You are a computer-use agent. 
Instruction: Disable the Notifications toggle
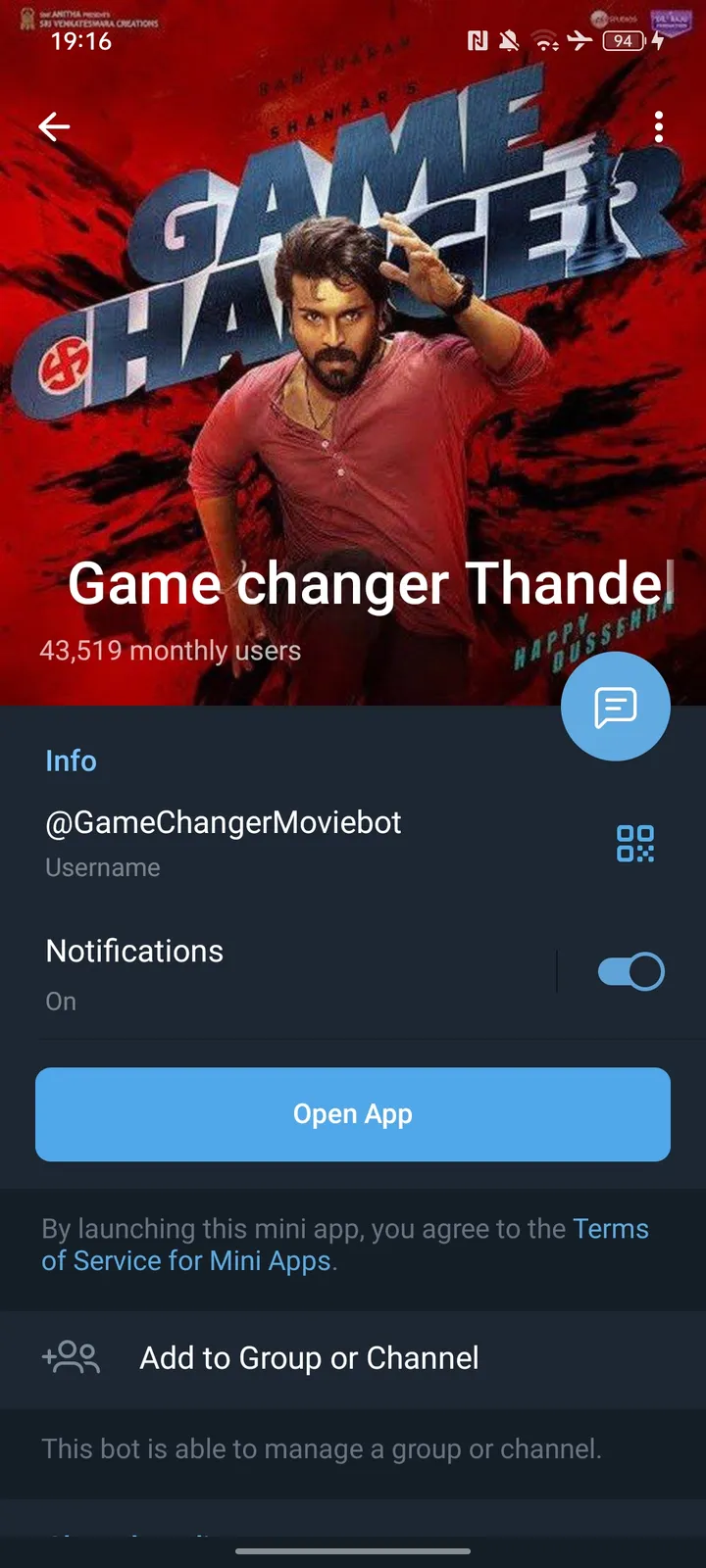(x=629, y=970)
